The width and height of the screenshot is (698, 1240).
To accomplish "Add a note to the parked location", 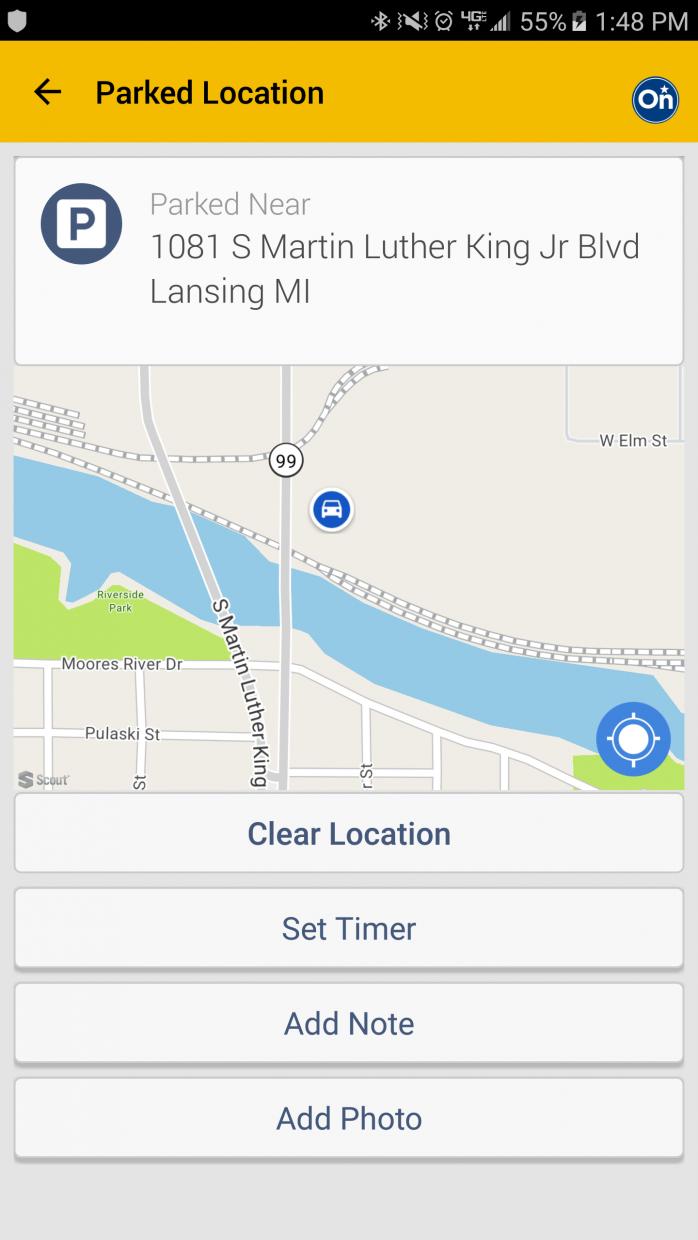I will pos(349,1024).
